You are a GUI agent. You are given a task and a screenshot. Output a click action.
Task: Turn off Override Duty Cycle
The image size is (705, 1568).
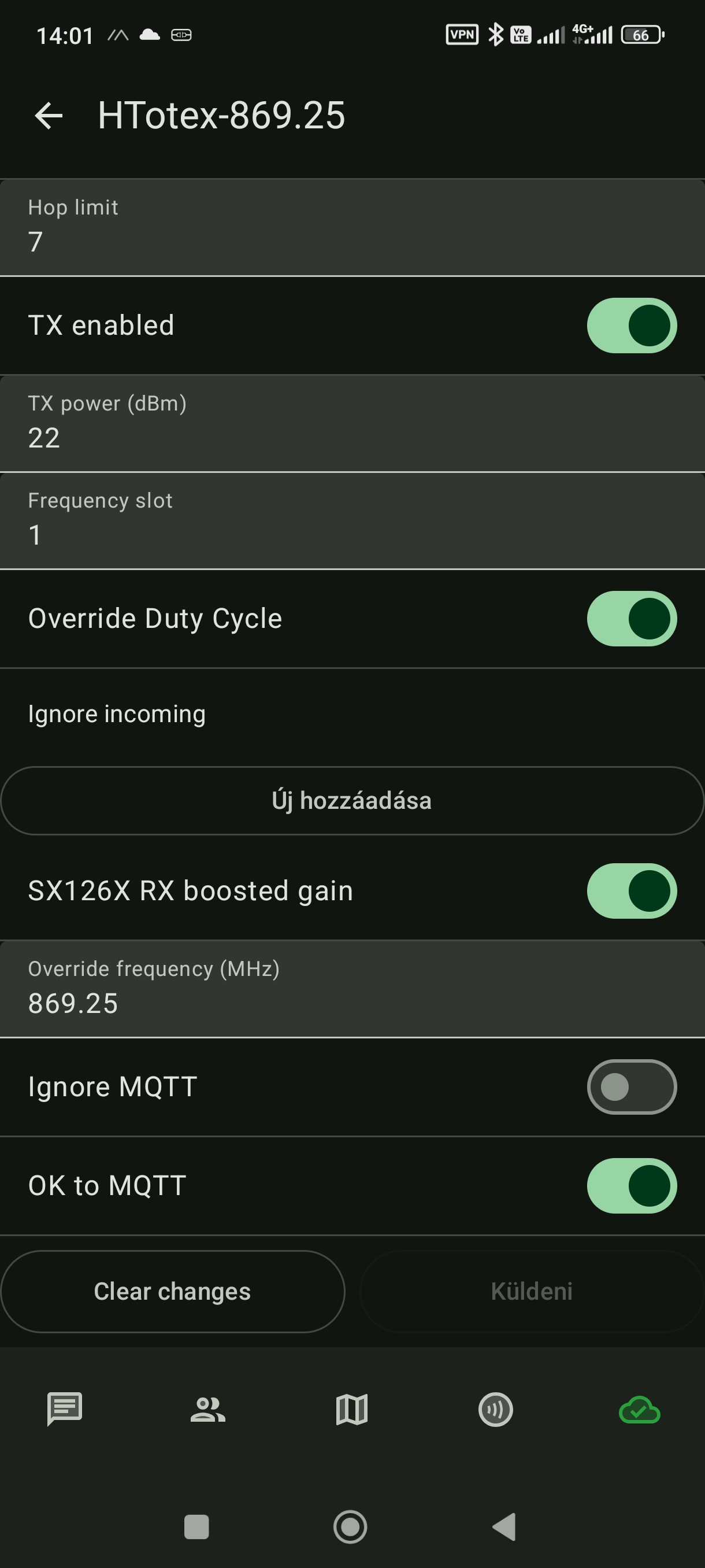click(632, 619)
